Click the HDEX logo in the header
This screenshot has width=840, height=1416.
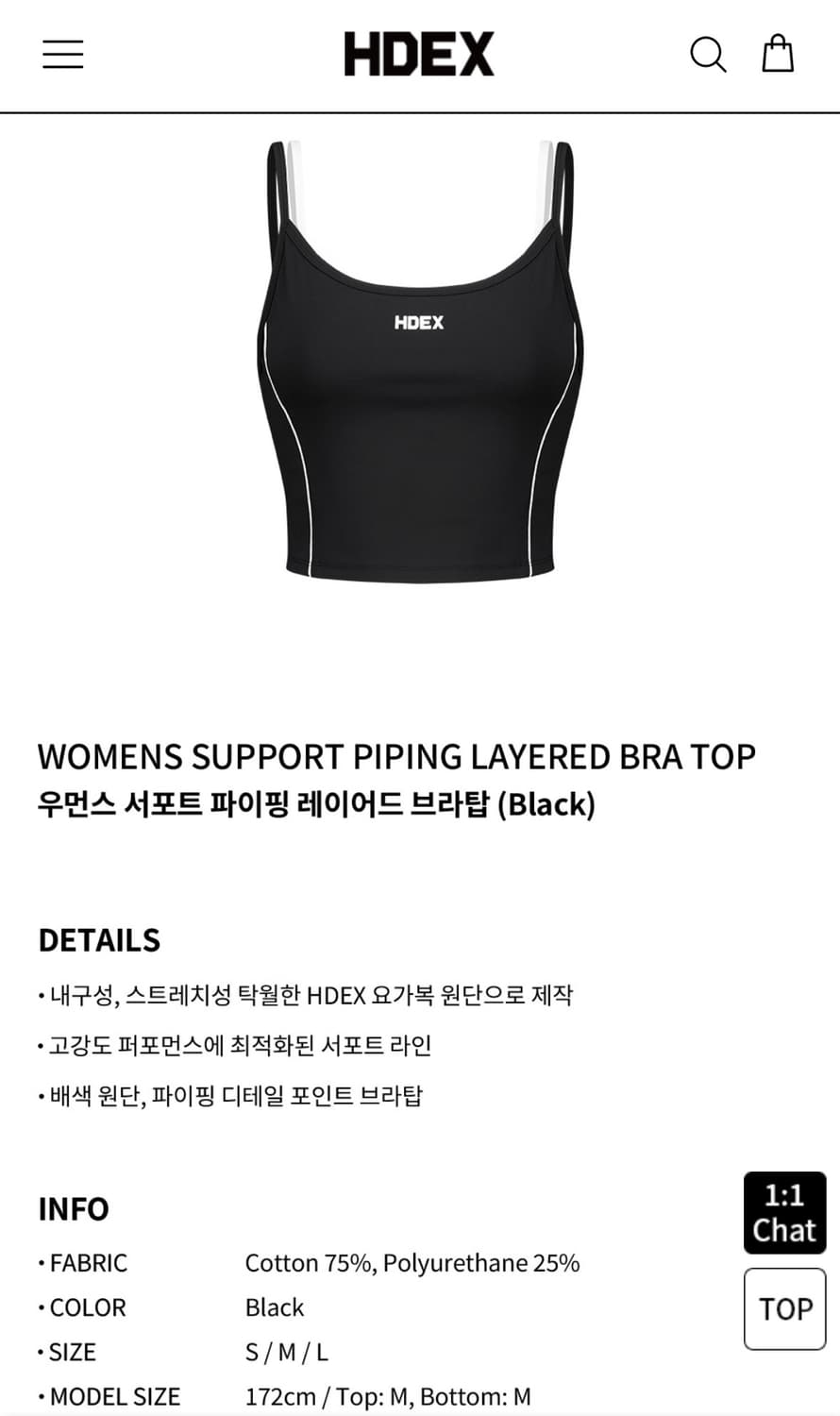click(419, 54)
